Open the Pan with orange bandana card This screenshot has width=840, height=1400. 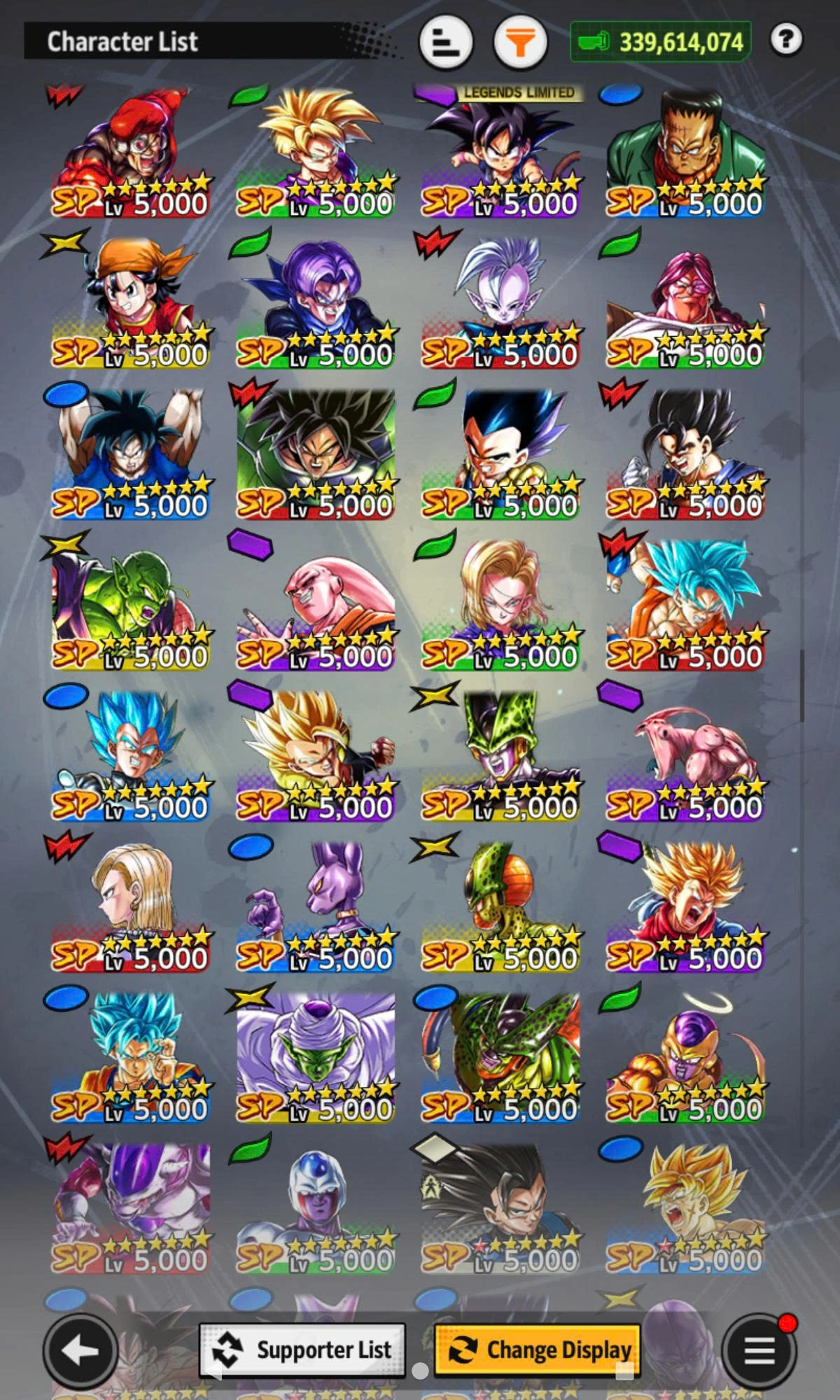tap(130, 302)
